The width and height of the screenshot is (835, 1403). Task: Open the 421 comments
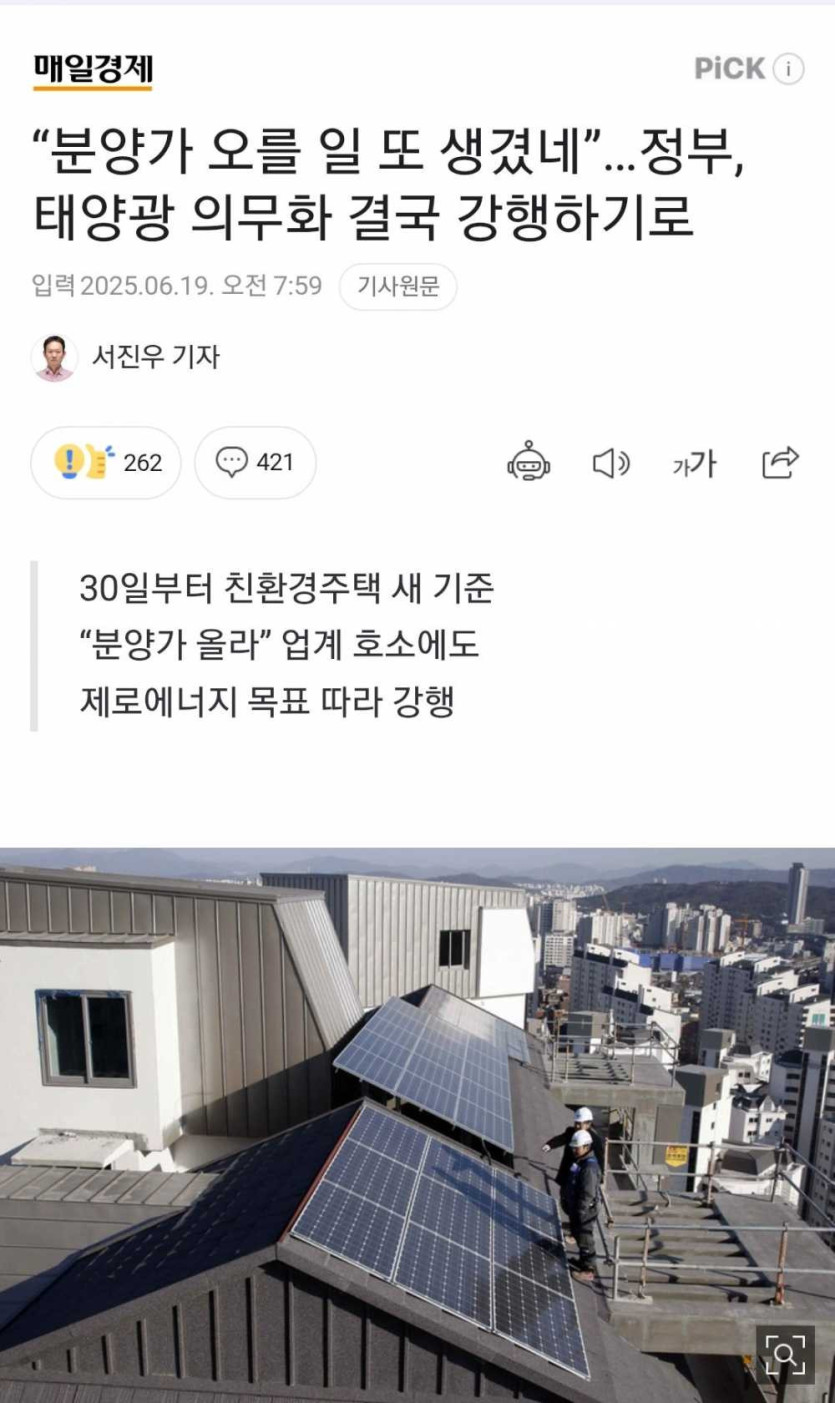pyautogui.click(x=255, y=462)
